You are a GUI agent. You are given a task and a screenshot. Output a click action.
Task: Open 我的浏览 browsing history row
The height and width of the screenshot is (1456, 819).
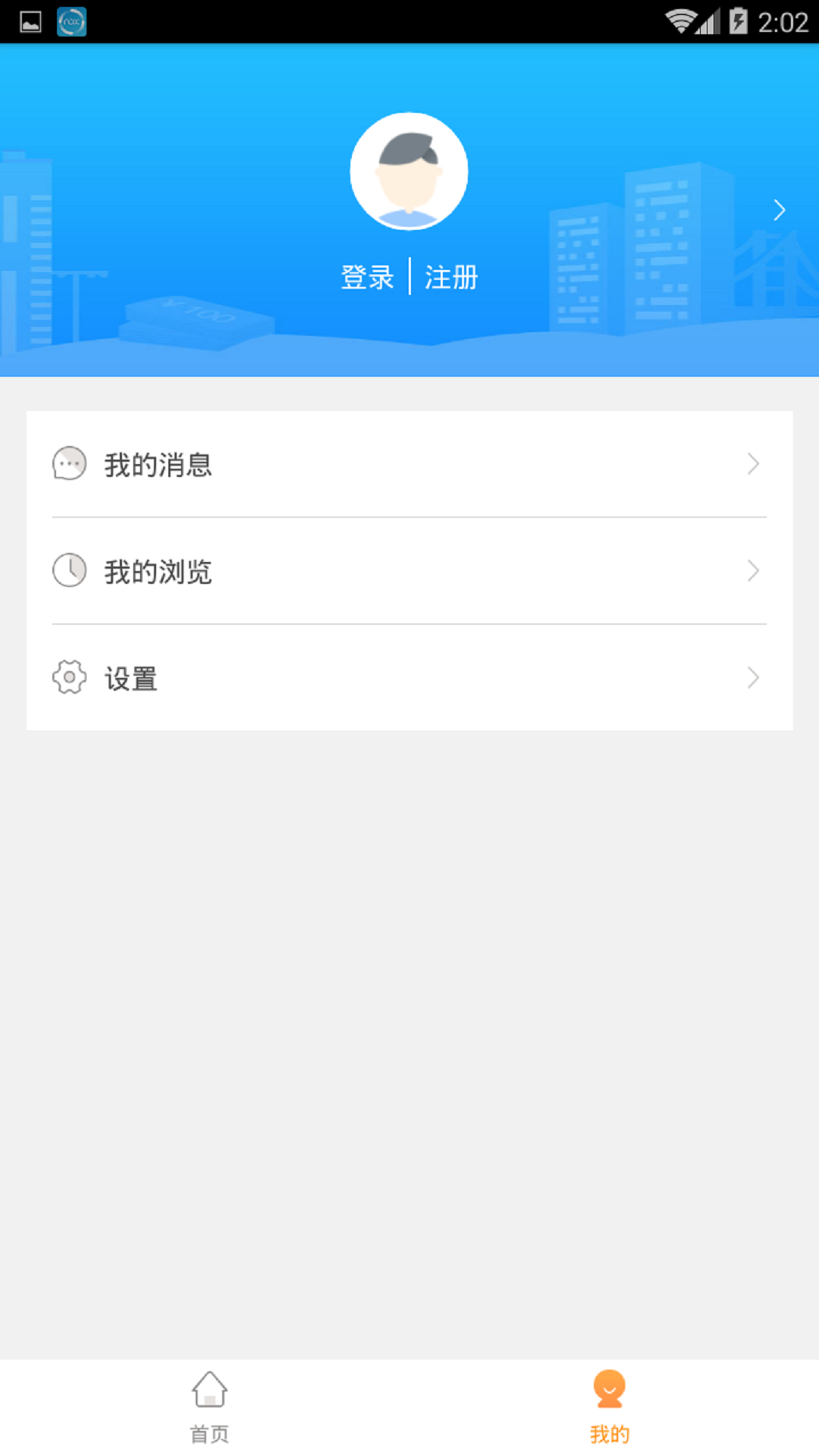409,571
